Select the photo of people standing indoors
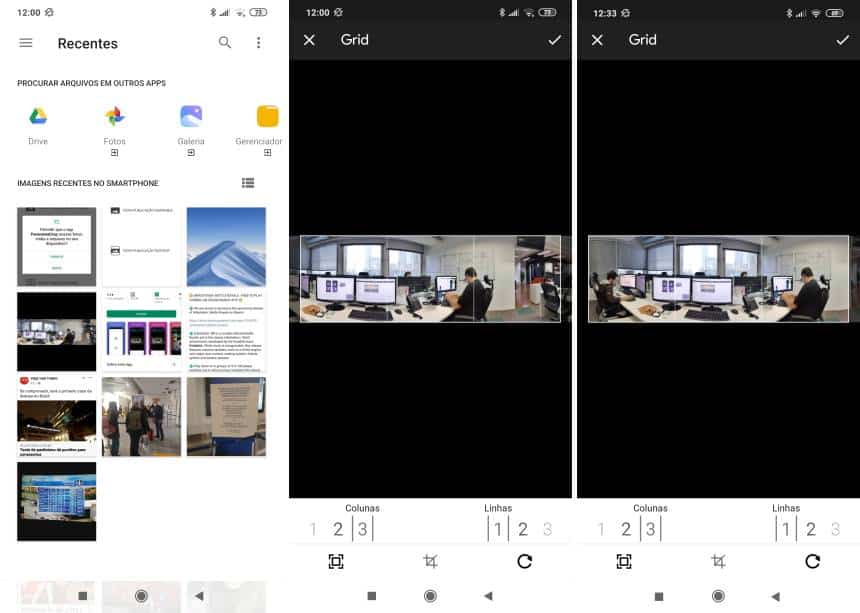 pos(141,416)
